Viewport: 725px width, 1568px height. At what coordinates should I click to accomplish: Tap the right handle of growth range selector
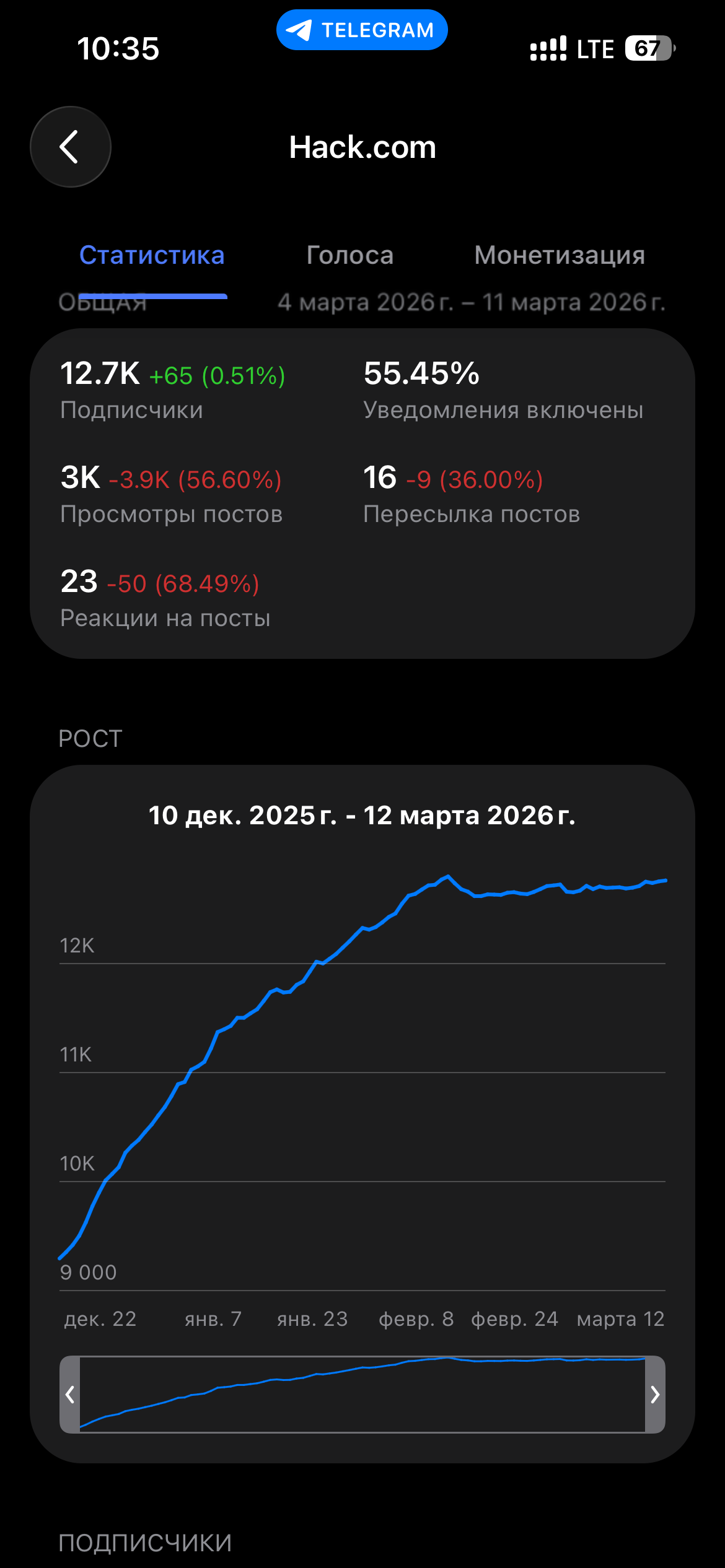(x=655, y=1395)
